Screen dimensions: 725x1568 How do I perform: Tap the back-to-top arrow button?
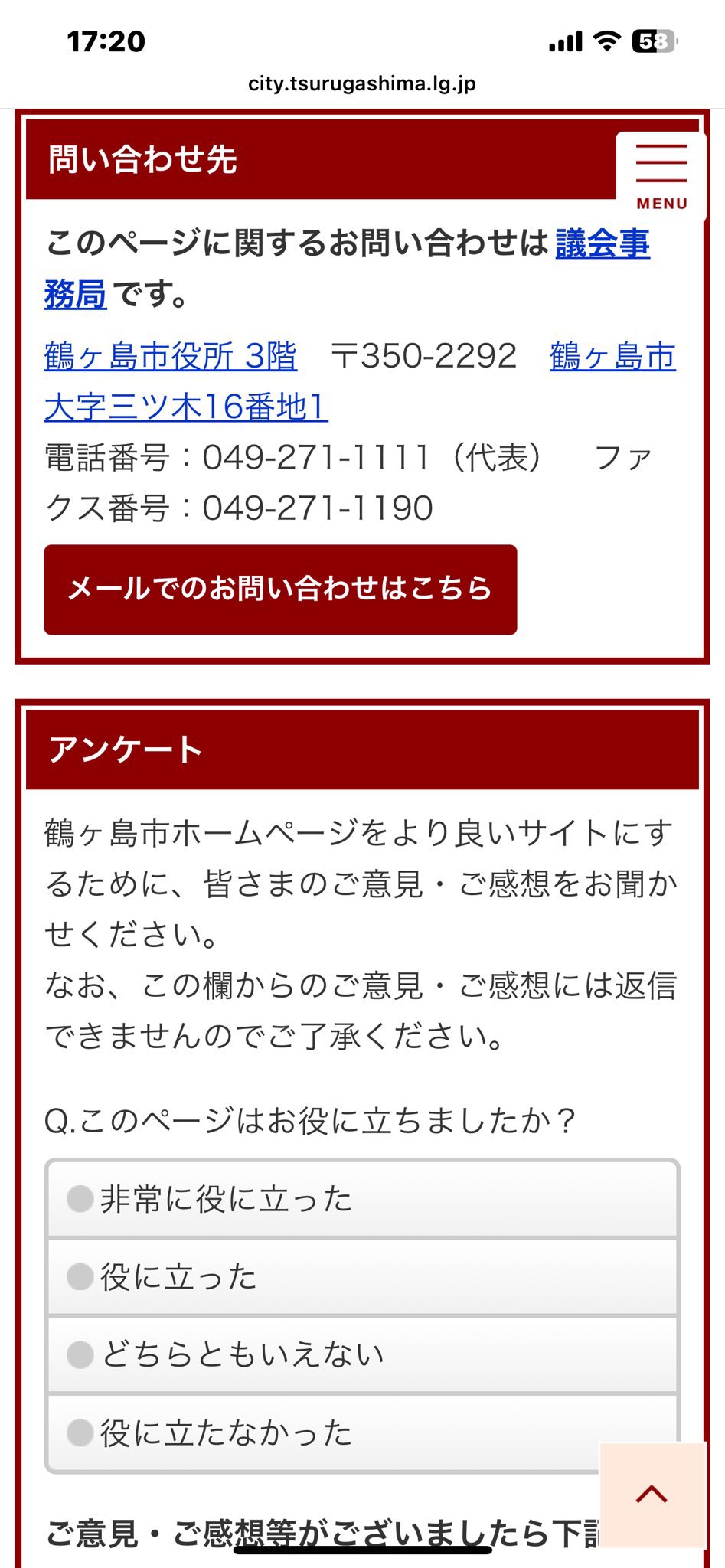[652, 1494]
